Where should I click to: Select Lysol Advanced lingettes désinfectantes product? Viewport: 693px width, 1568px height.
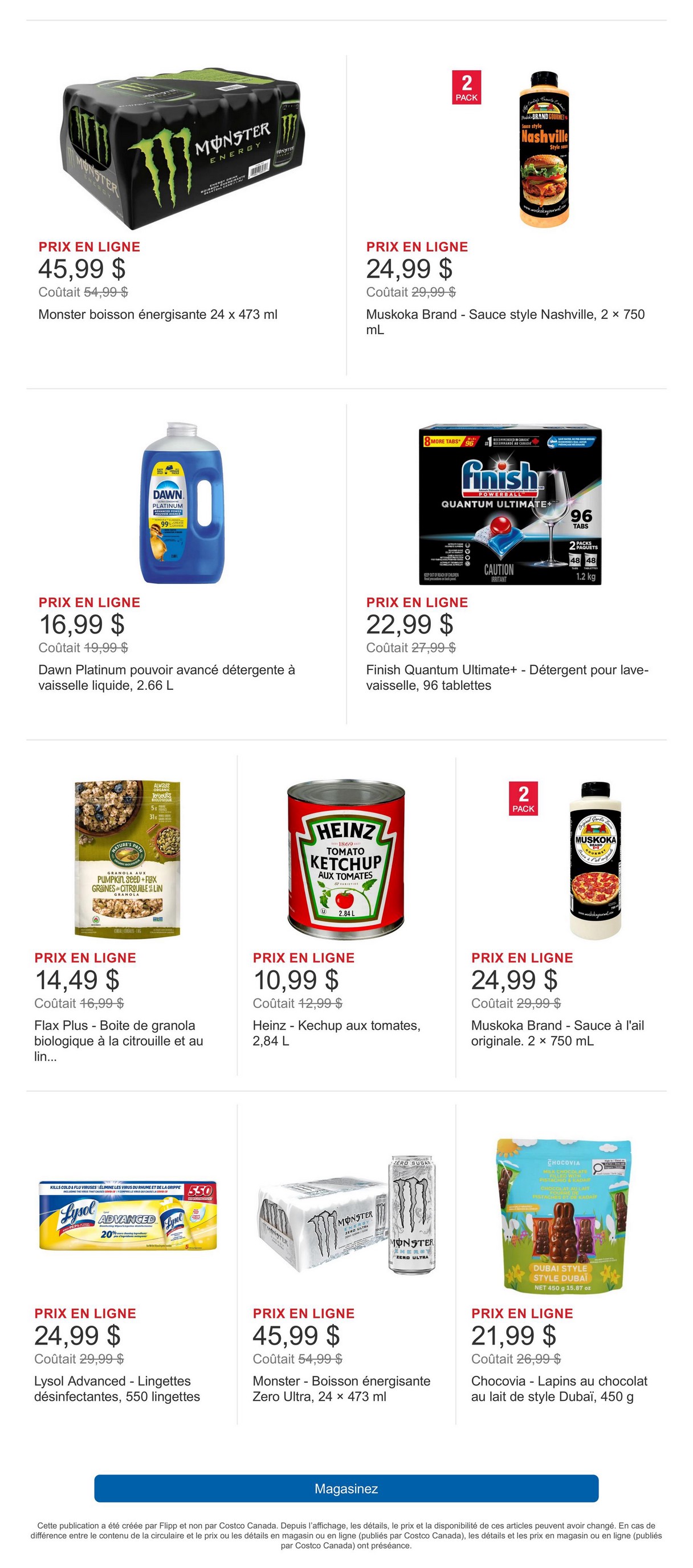128,1216
